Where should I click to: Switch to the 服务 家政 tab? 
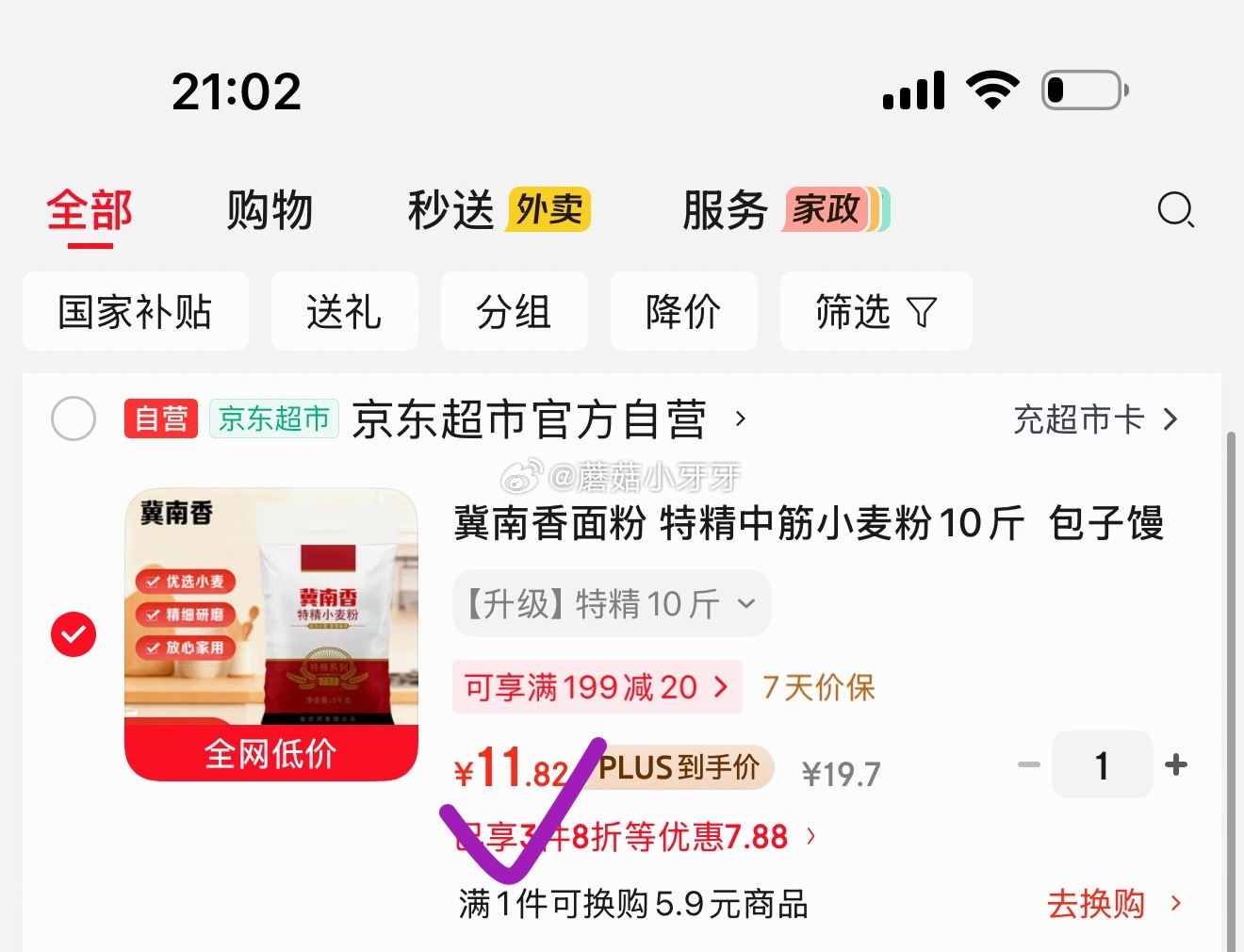coord(786,209)
